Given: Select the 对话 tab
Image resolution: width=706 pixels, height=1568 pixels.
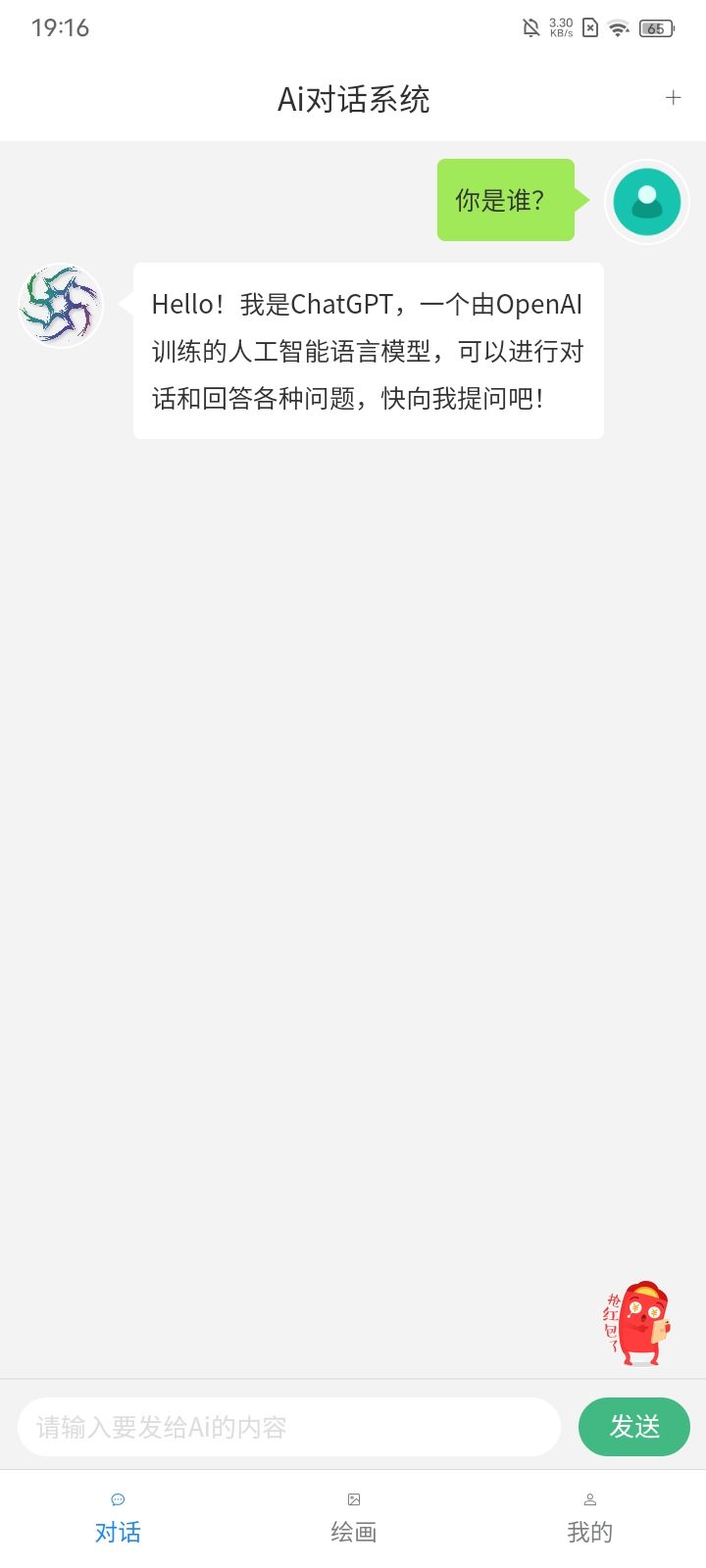Looking at the screenshot, I should [118, 1519].
